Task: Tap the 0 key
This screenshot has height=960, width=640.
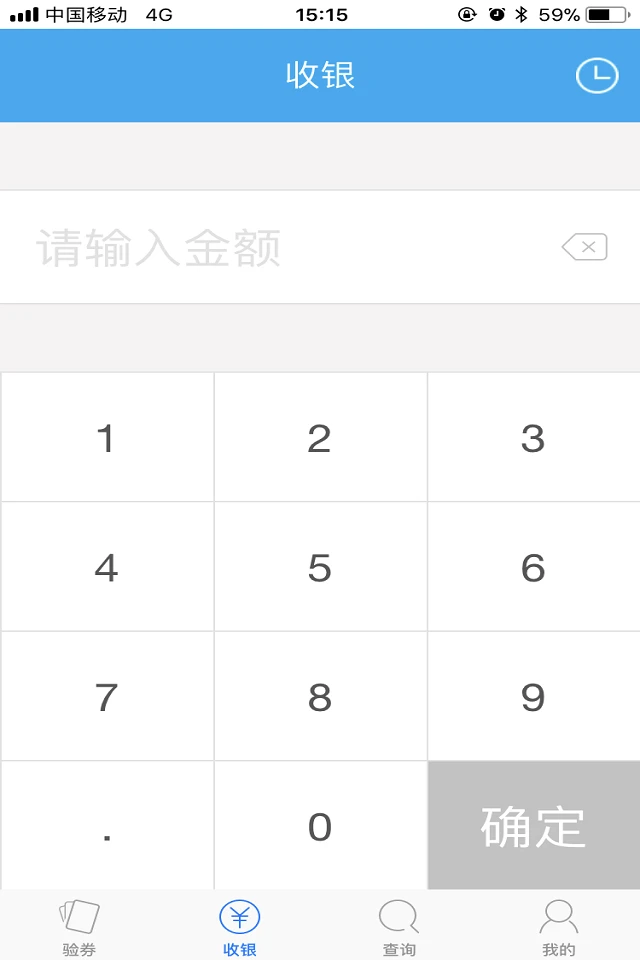Action: (x=320, y=826)
